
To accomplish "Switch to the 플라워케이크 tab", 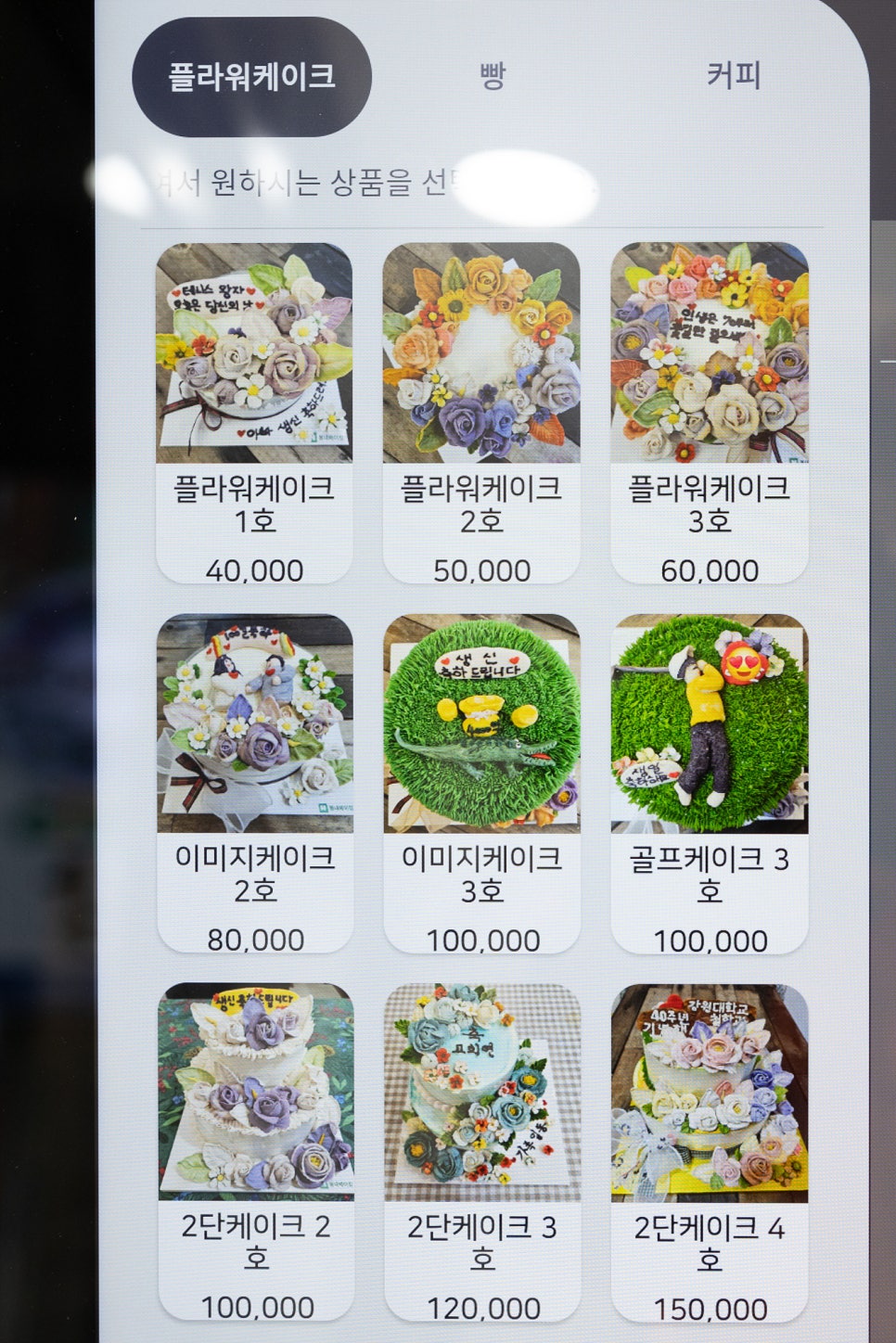I will (251, 77).
